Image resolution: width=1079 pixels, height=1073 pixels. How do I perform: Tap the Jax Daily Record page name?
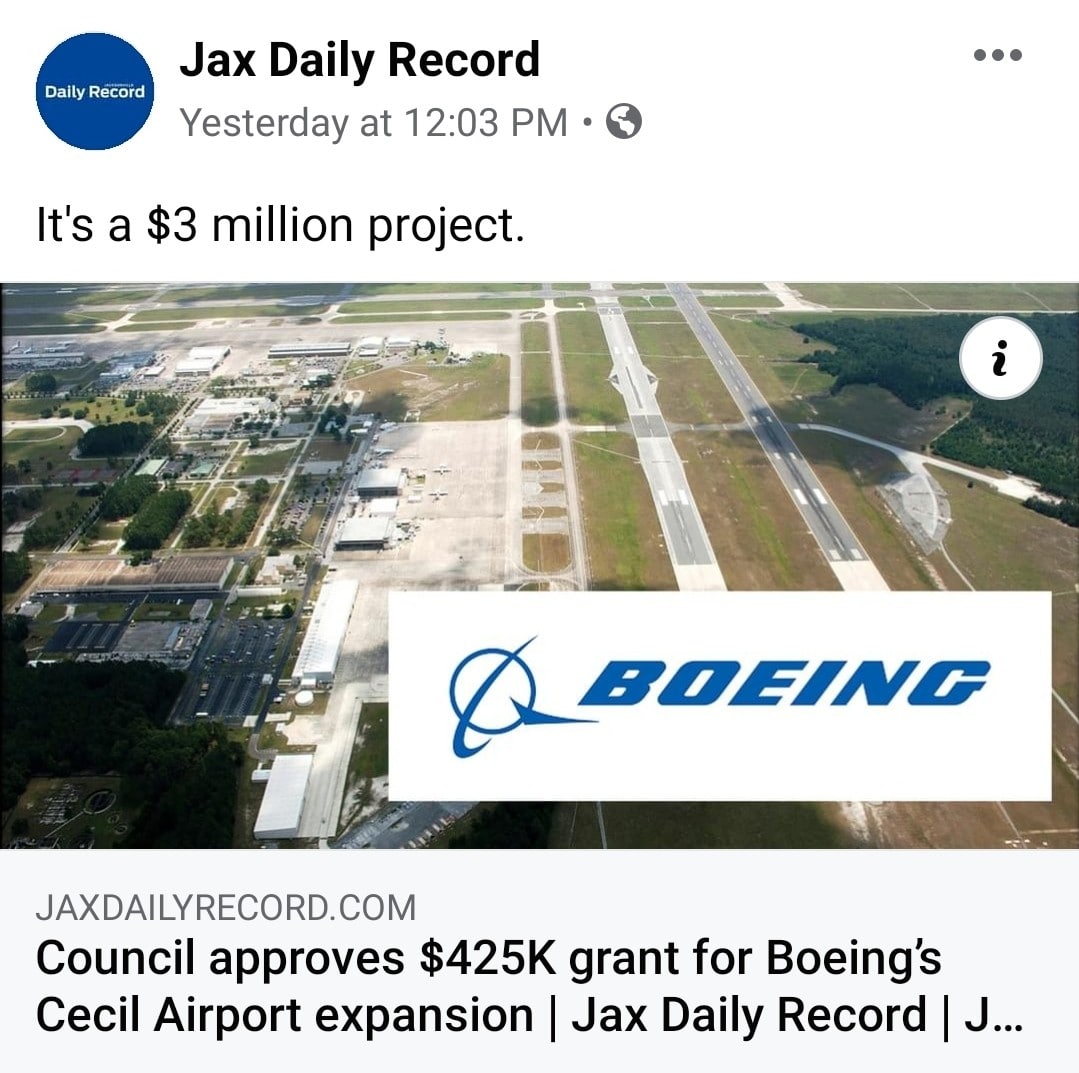click(x=359, y=60)
